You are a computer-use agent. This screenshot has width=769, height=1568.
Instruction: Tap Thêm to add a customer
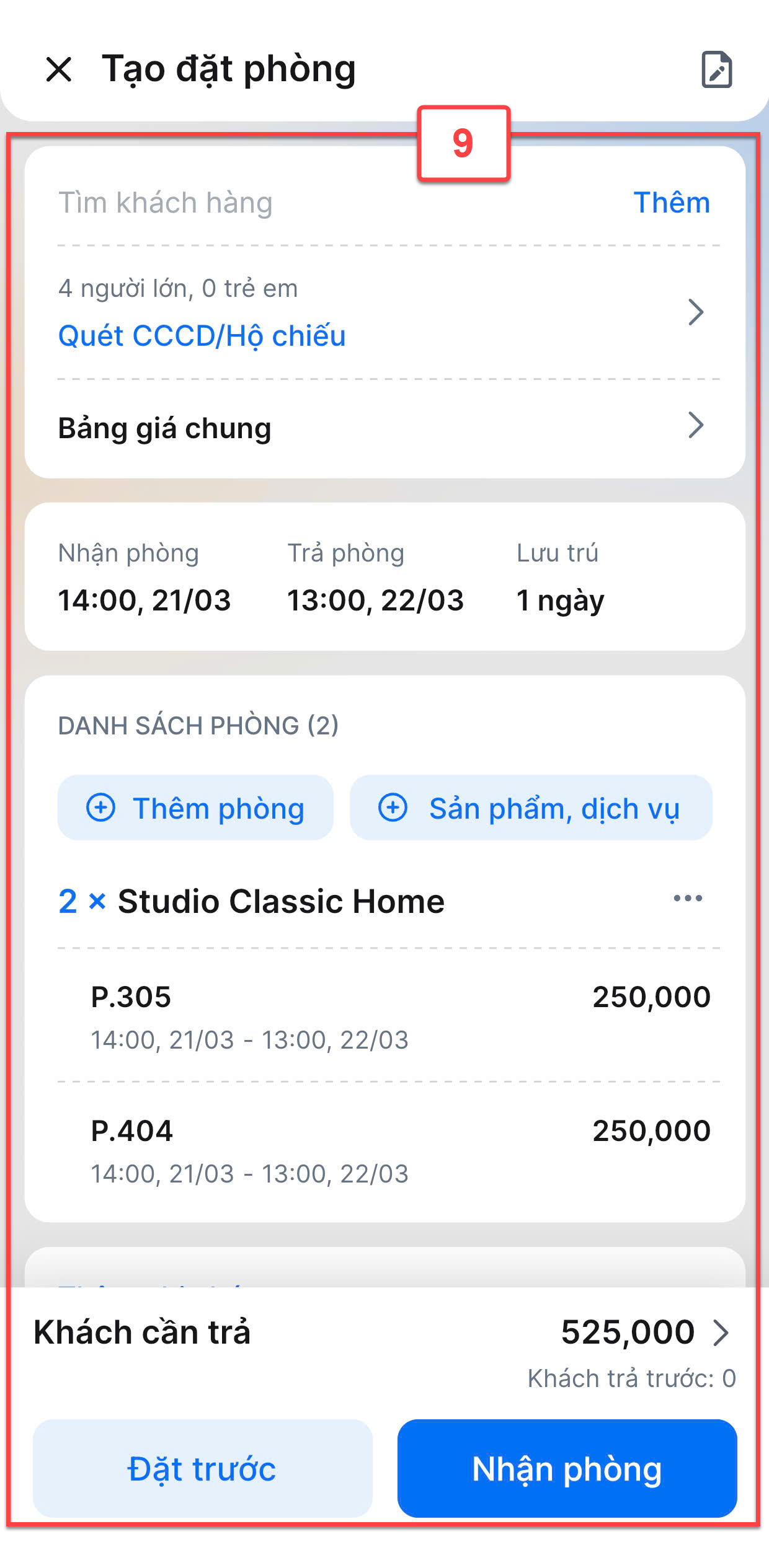[672, 203]
